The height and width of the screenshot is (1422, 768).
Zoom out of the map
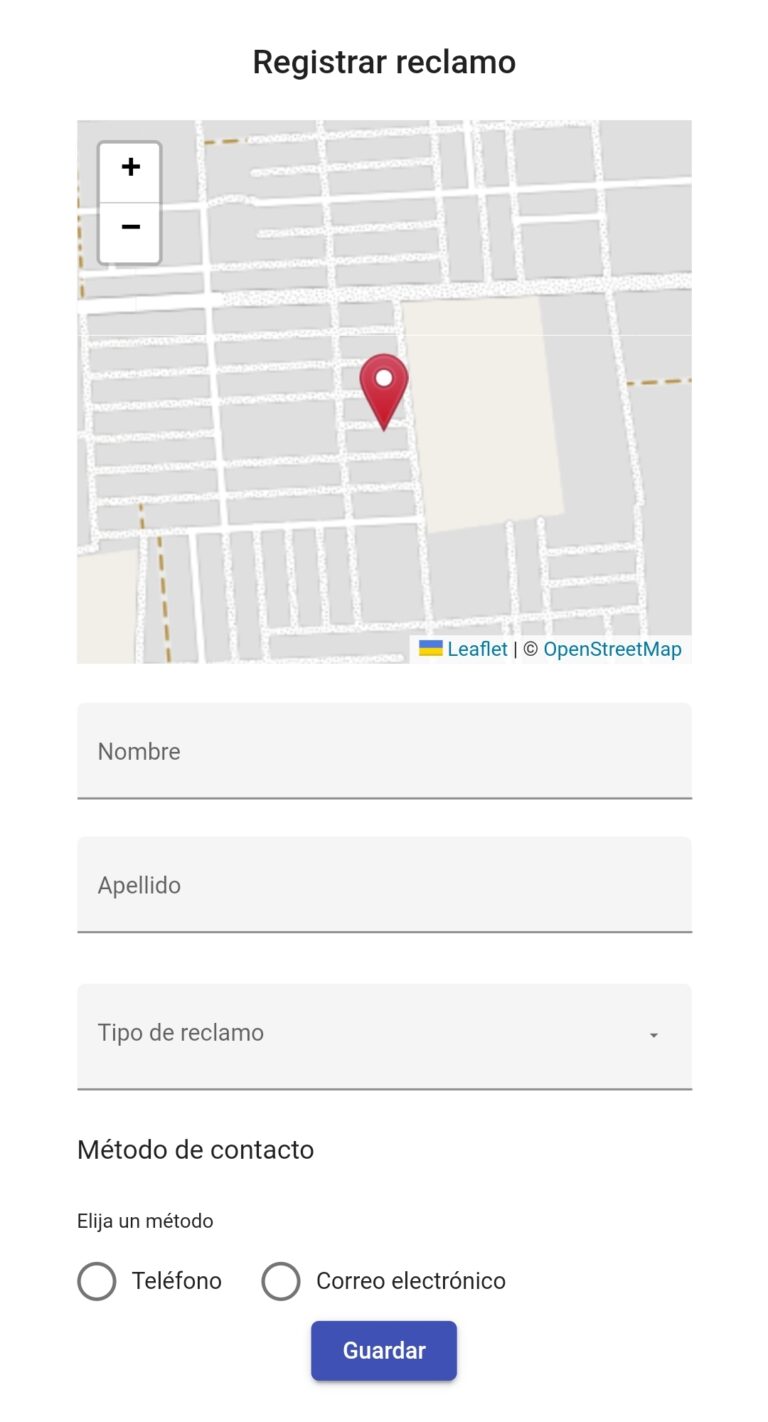pyautogui.click(x=130, y=233)
